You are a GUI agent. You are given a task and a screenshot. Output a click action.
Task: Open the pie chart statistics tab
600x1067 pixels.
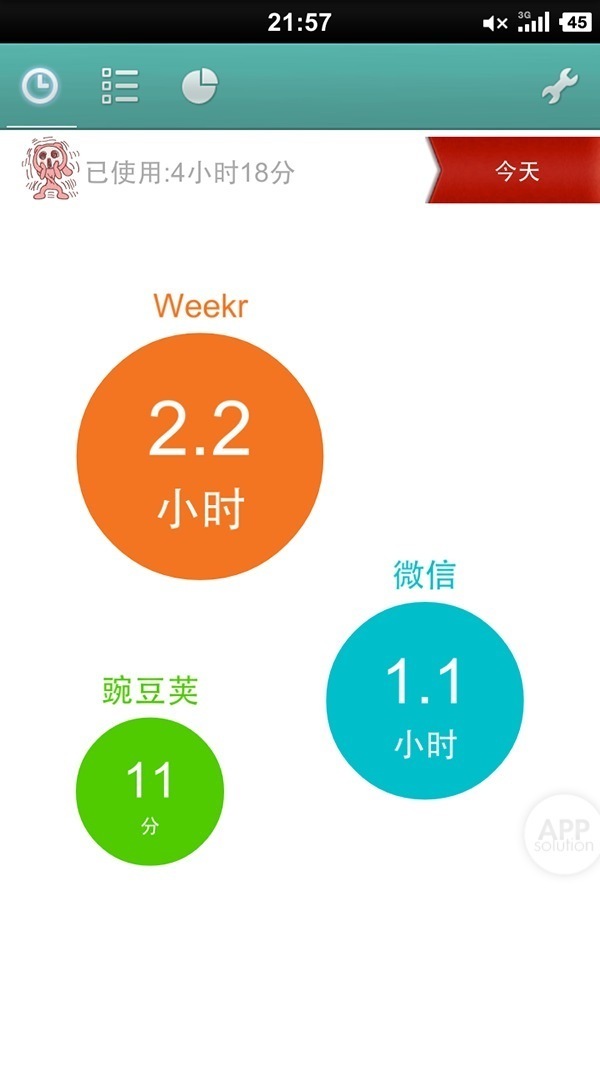199,87
